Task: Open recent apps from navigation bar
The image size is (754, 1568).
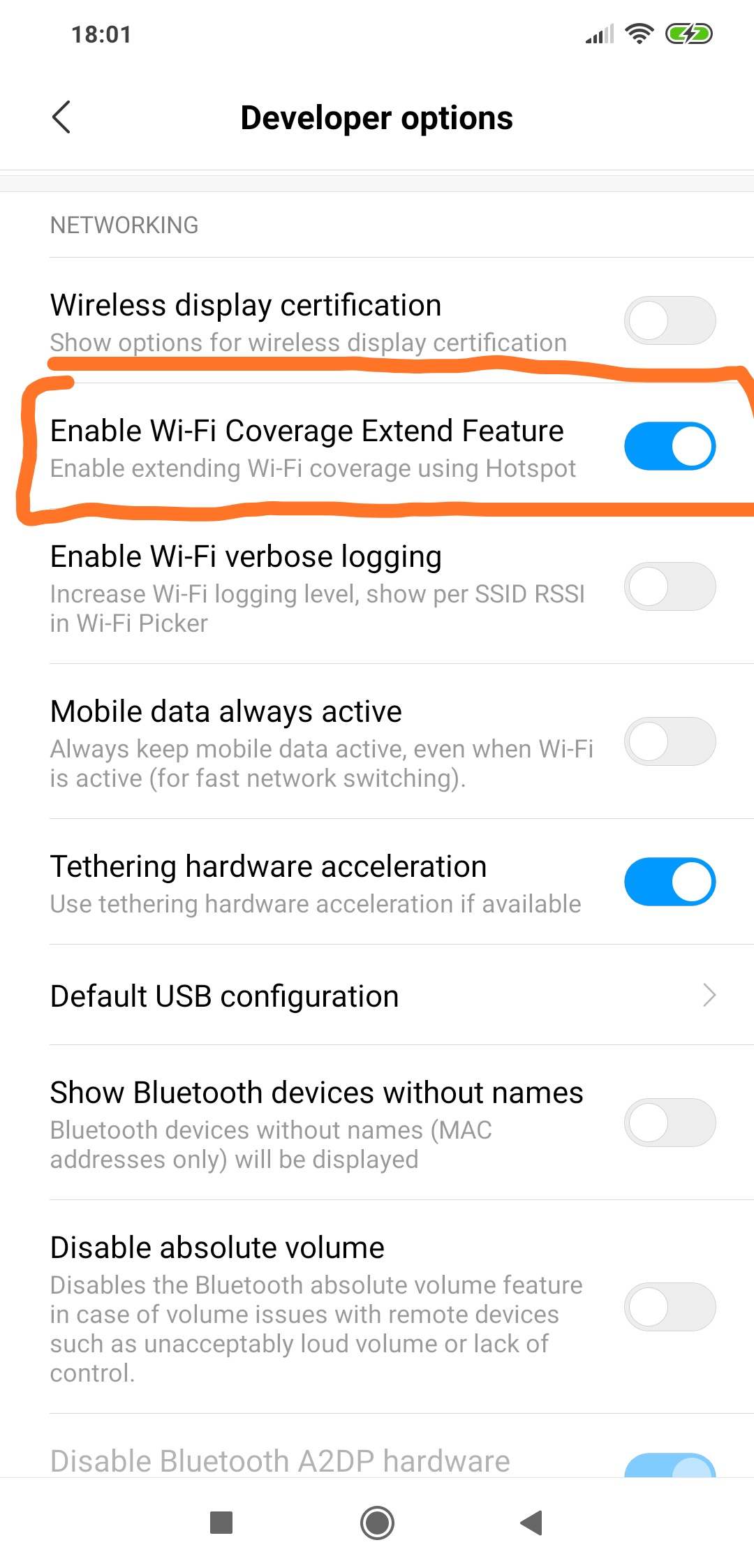Action: (x=221, y=1523)
